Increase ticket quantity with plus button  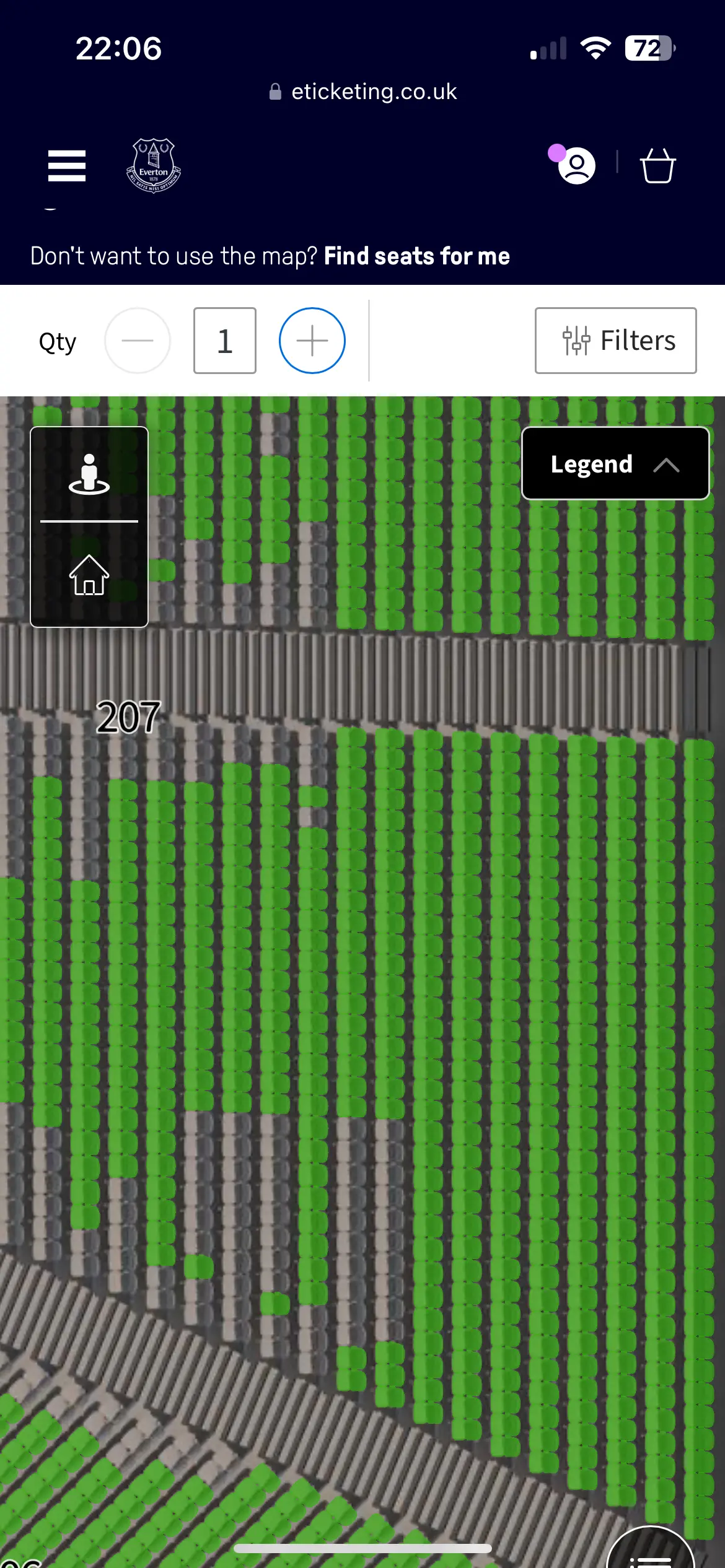pos(312,341)
